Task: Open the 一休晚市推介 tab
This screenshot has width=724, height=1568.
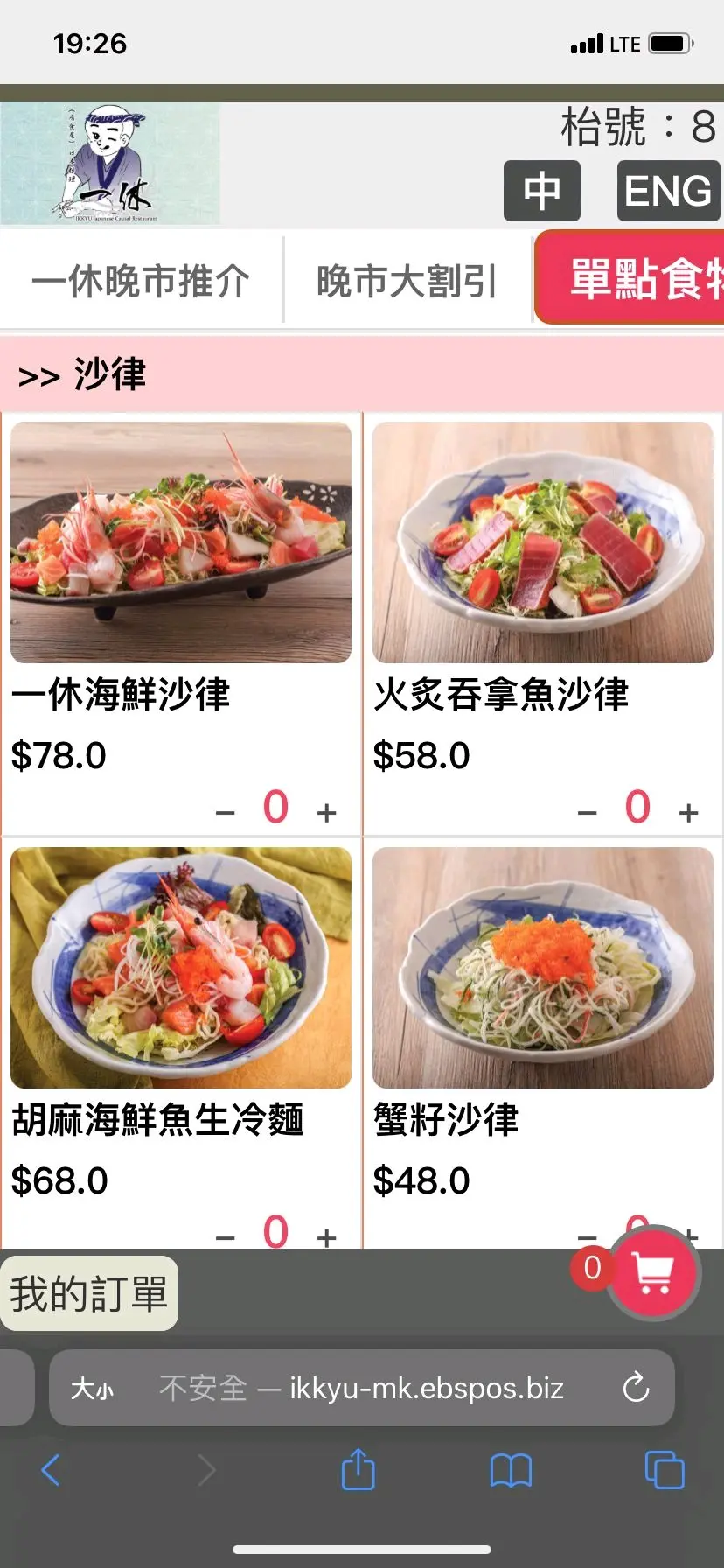Action: [141, 281]
